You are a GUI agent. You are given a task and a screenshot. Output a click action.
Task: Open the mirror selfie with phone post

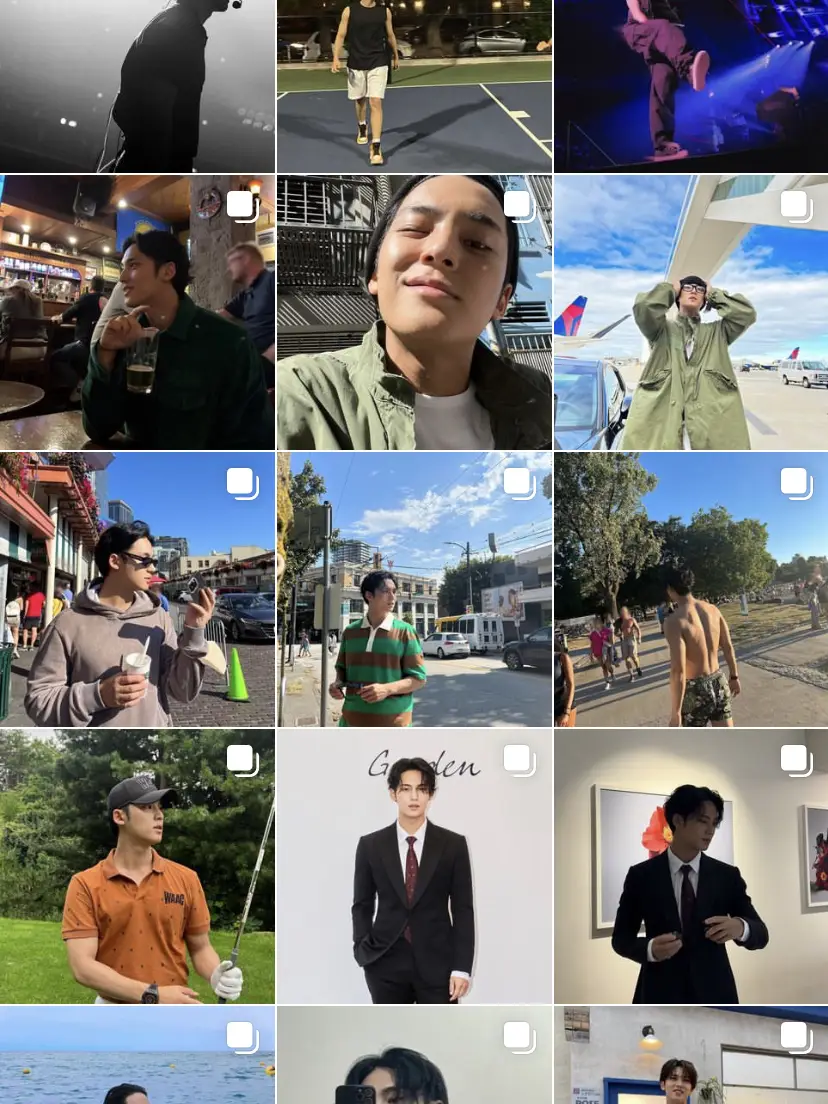tap(414, 1056)
